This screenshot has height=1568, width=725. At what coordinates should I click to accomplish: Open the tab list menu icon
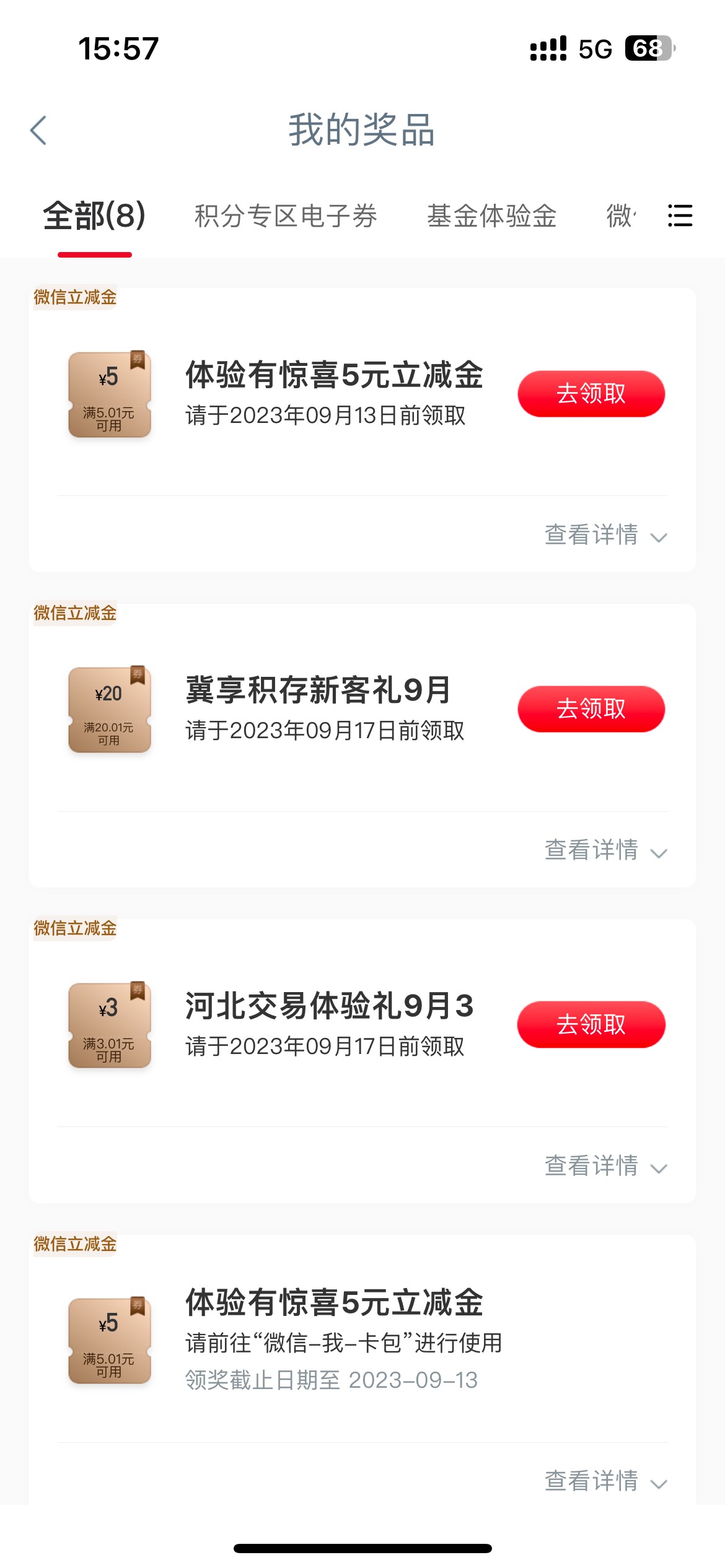tap(680, 216)
